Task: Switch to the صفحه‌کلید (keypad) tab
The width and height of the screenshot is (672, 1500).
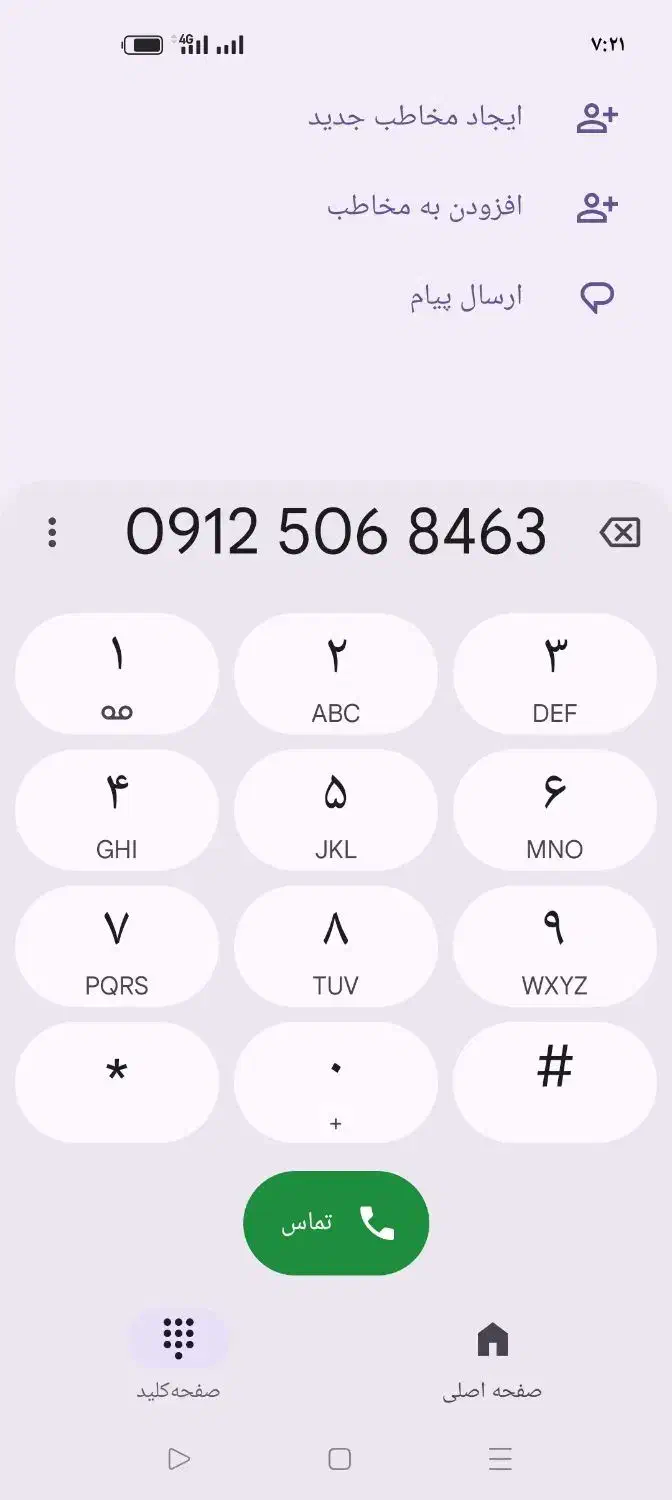Action: pos(178,1358)
